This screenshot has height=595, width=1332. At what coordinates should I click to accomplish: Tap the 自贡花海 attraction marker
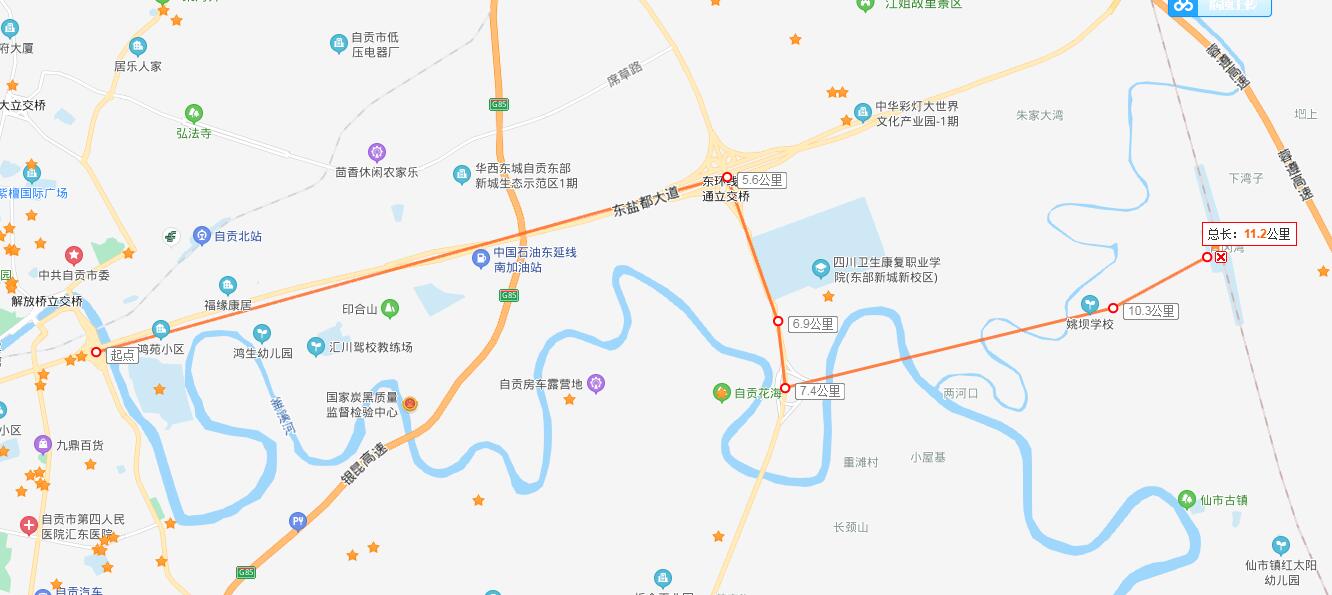721,393
